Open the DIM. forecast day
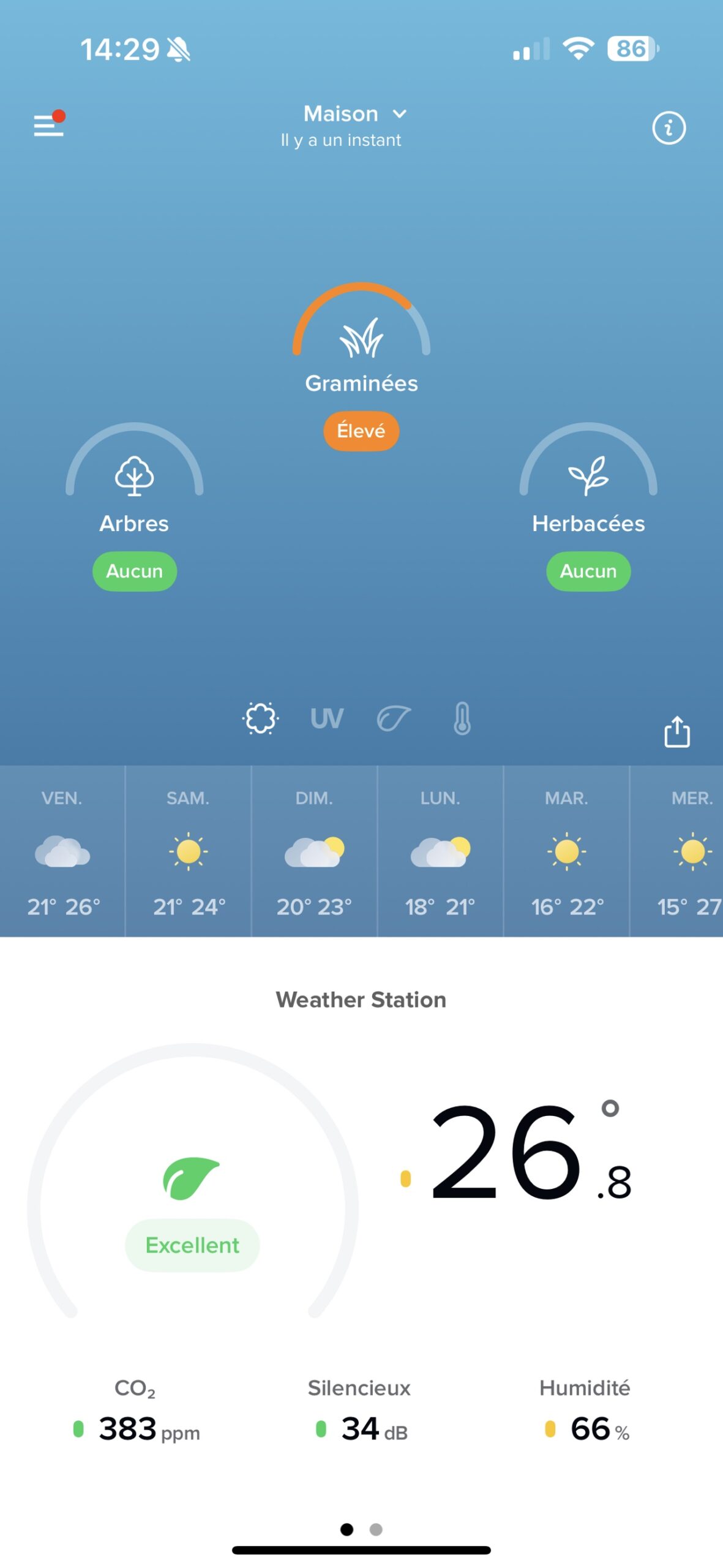 tap(315, 851)
